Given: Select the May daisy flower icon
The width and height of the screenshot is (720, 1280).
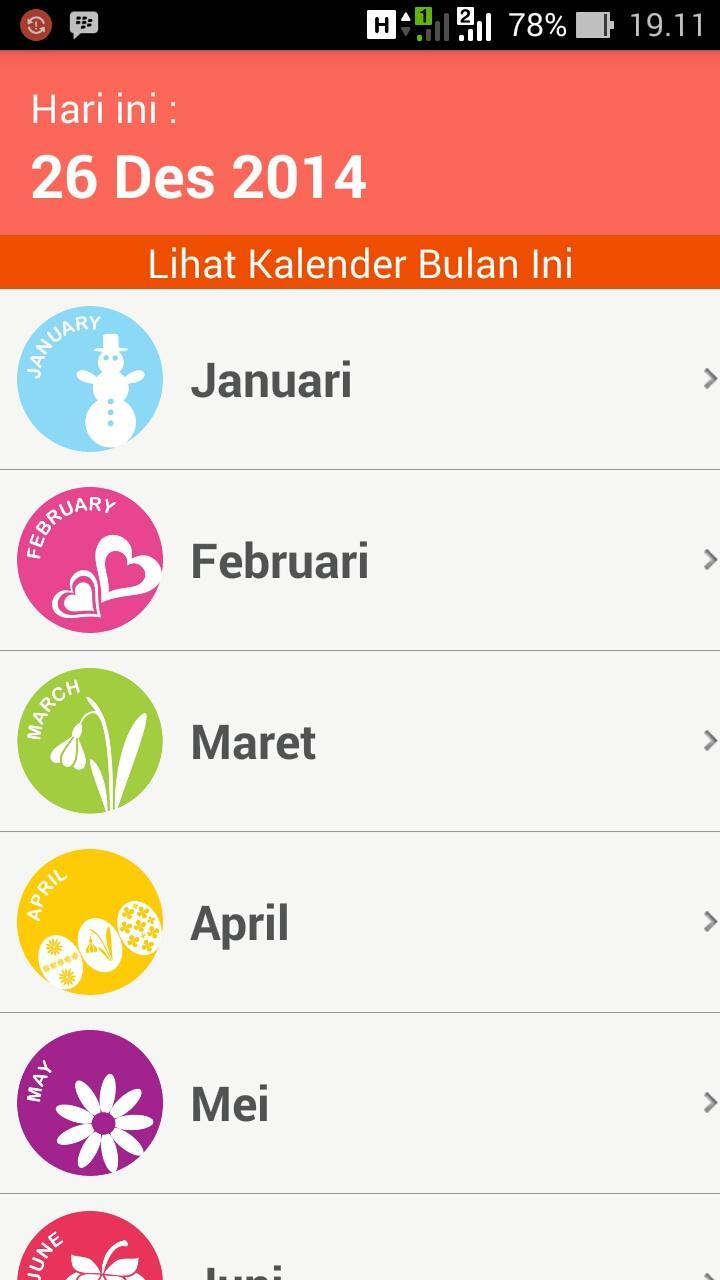Looking at the screenshot, I should tap(89, 1102).
